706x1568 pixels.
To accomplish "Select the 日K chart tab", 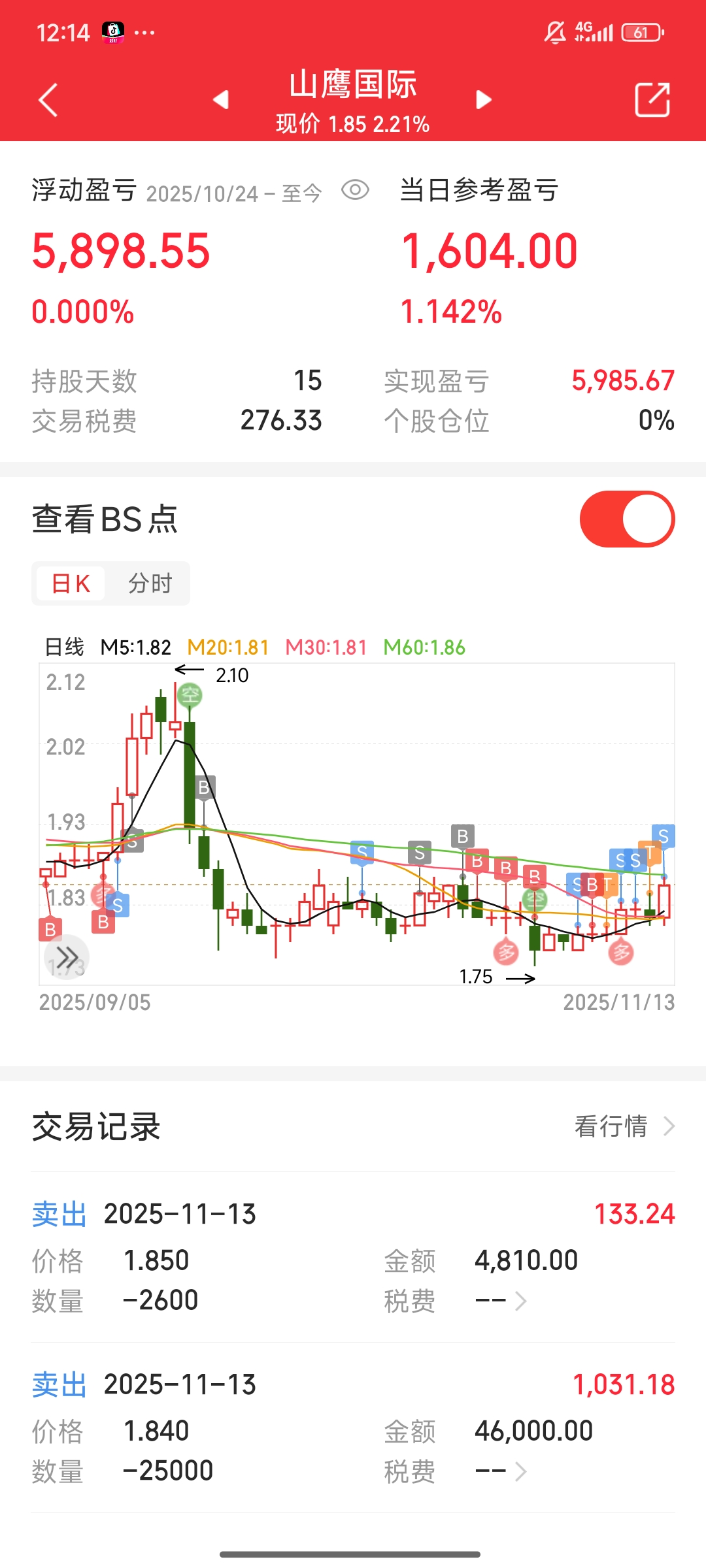I will (71, 583).
